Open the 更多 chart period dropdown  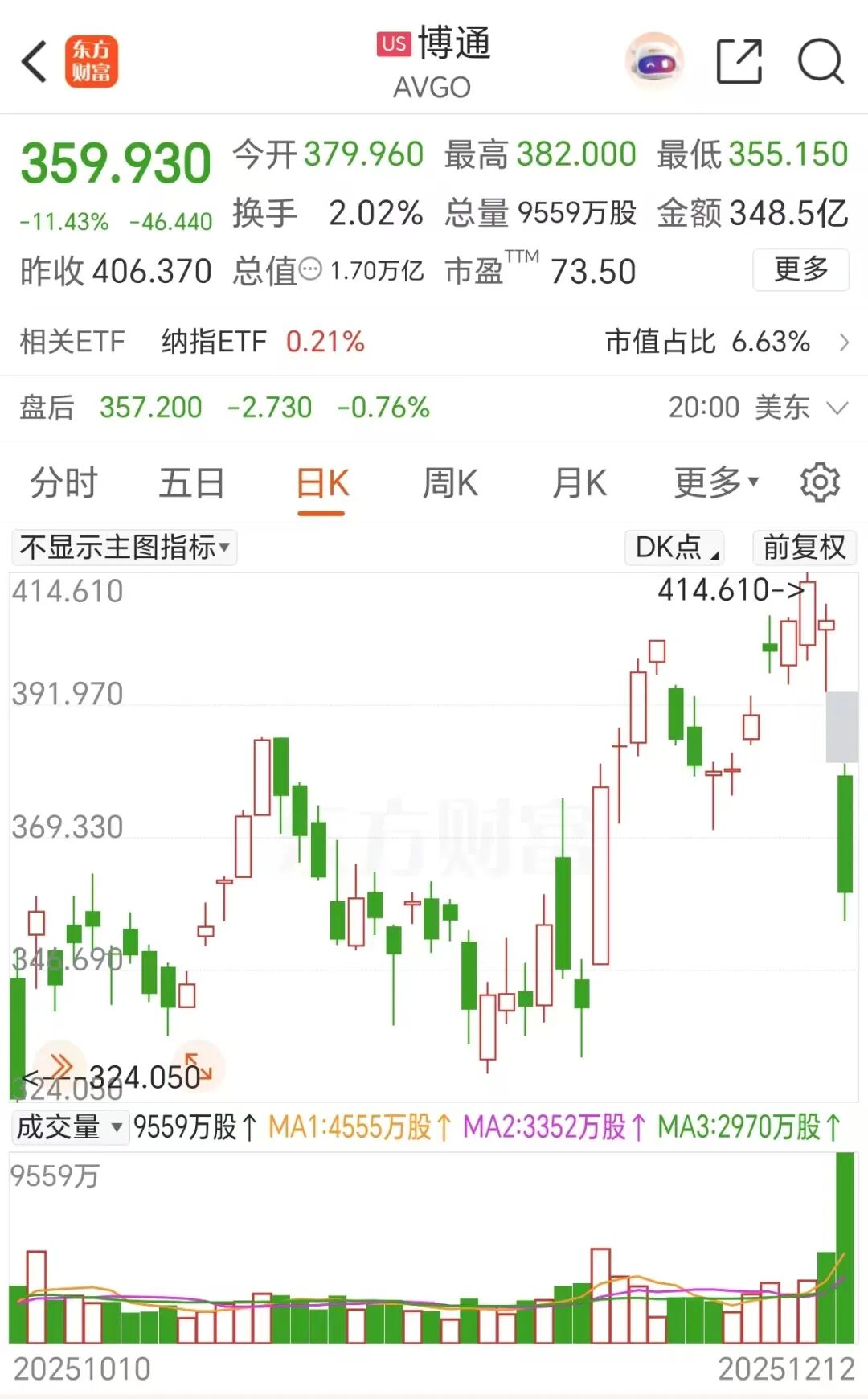pos(715,483)
